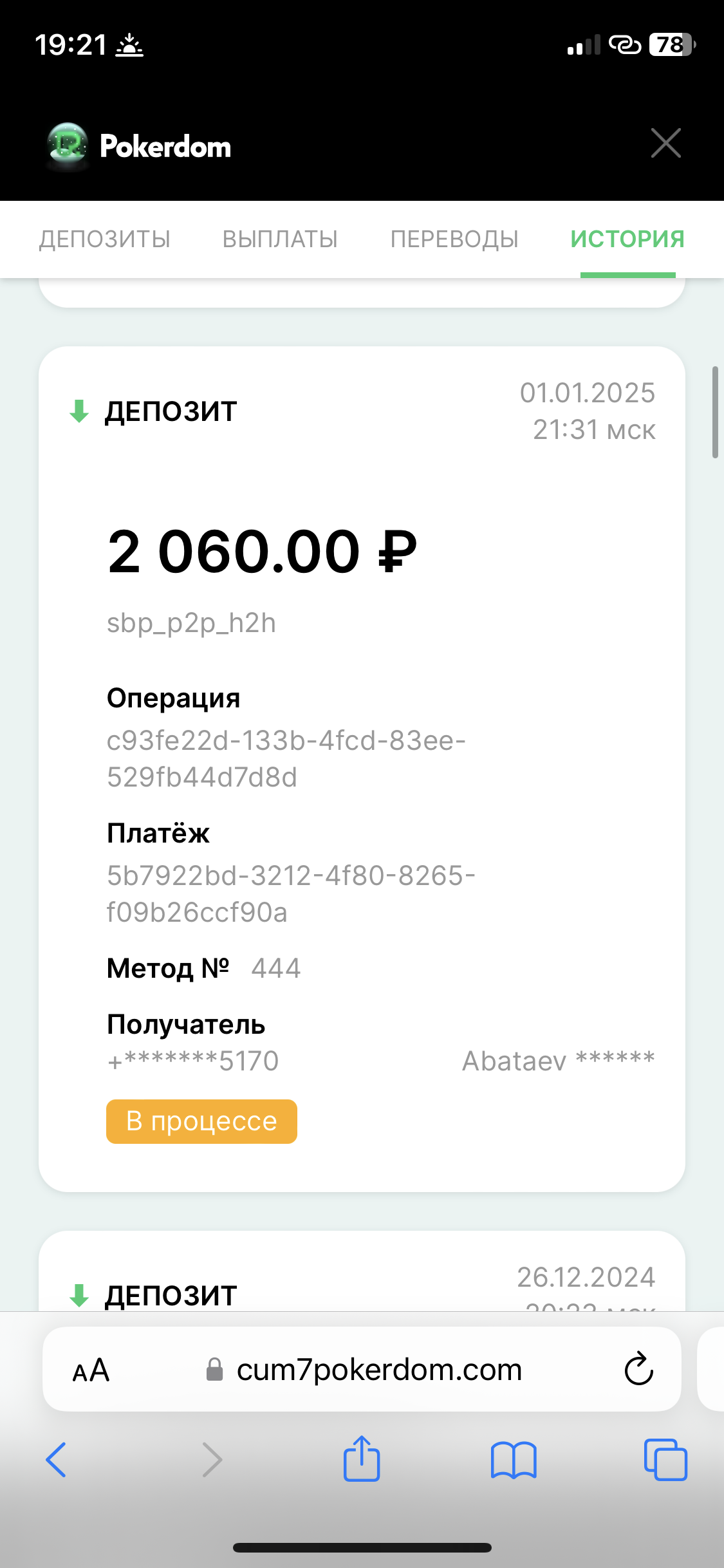Viewport: 724px width, 1568px height.
Task: Switch to the ДЕПОЗИТЫ tab
Action: coord(105,239)
